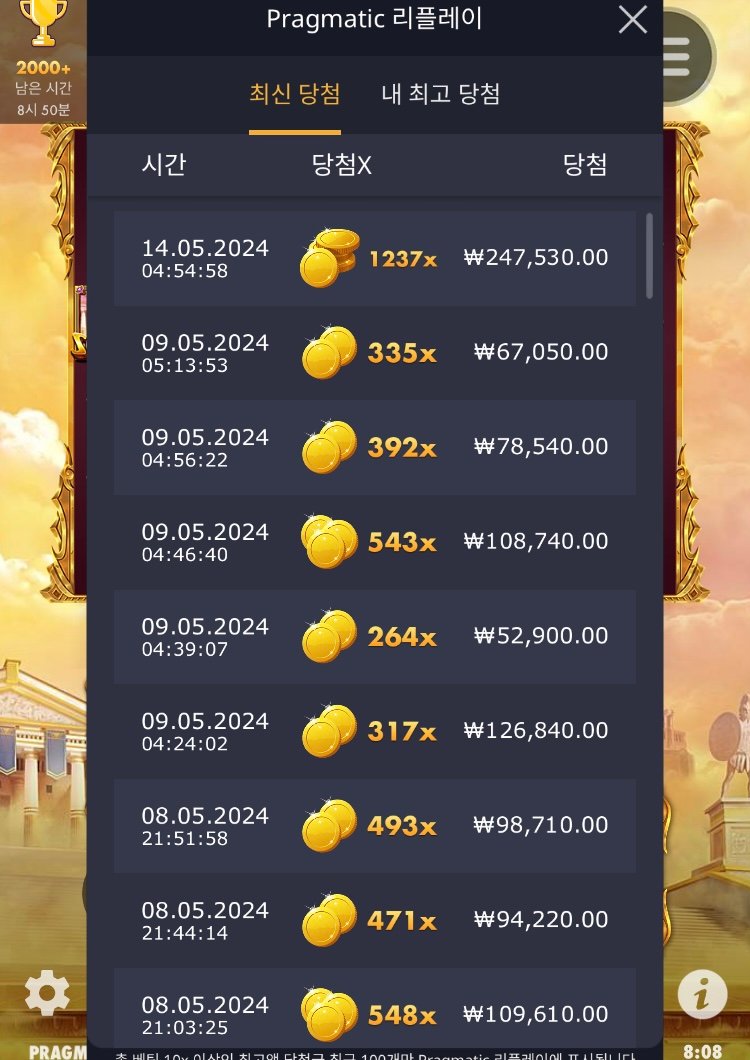Image resolution: width=750 pixels, height=1060 pixels.
Task: Open the game settings gear
Action: (x=47, y=993)
